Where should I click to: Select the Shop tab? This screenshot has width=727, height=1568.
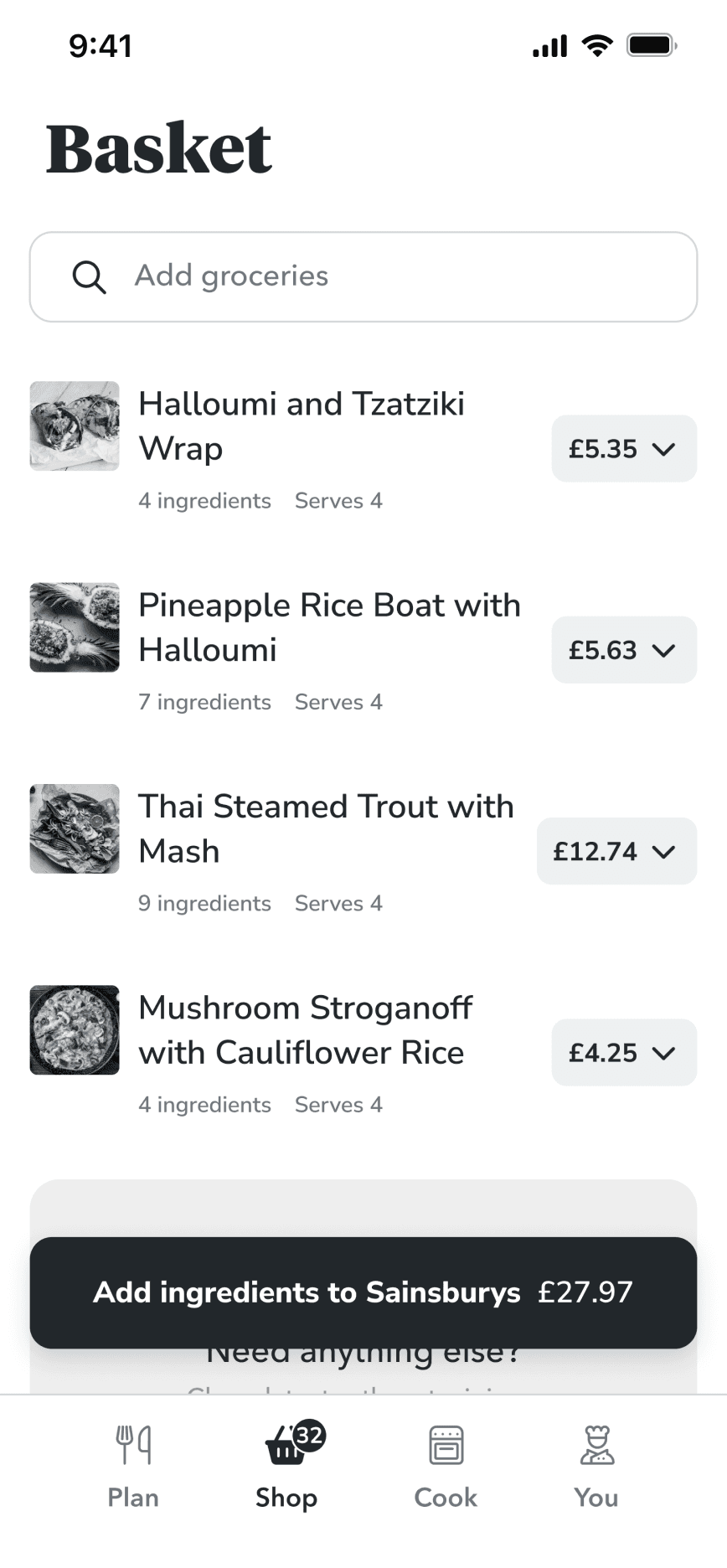click(287, 1467)
